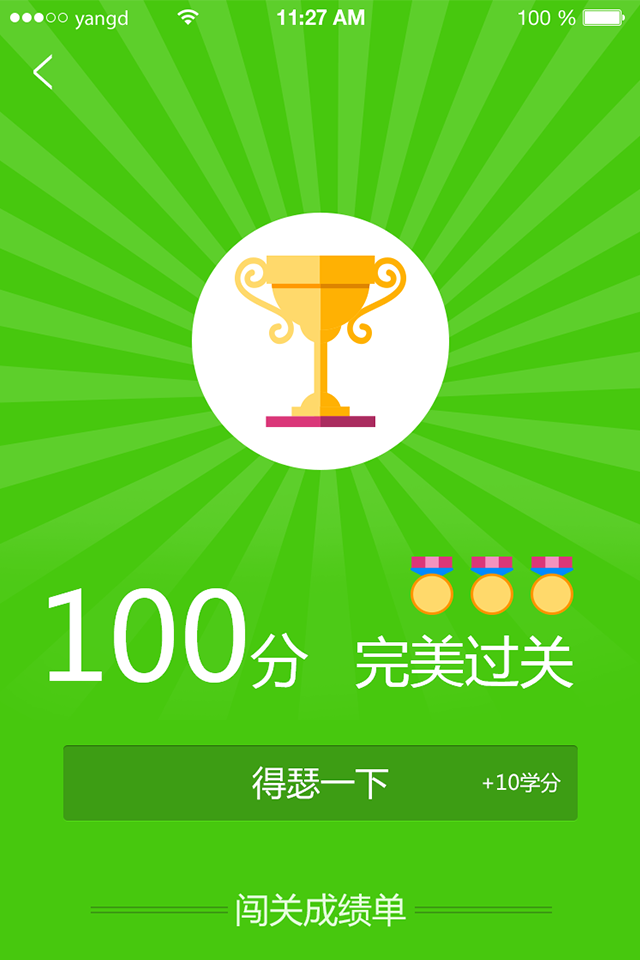Go back using the top-left arrow
Viewport: 640px width, 960px height.
tap(42, 72)
